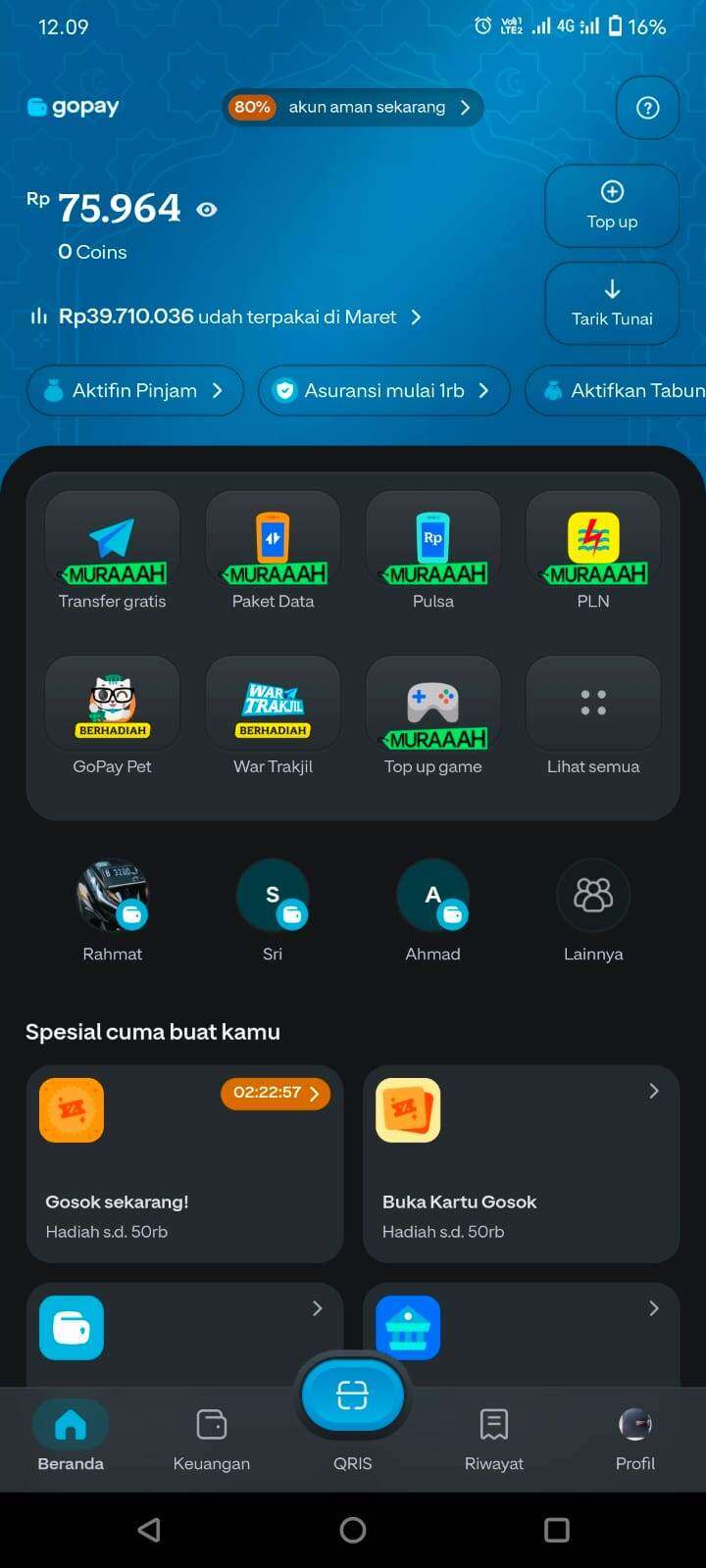Open Lainnya contacts
Viewport: 706px width, 1568px height.
(593, 907)
